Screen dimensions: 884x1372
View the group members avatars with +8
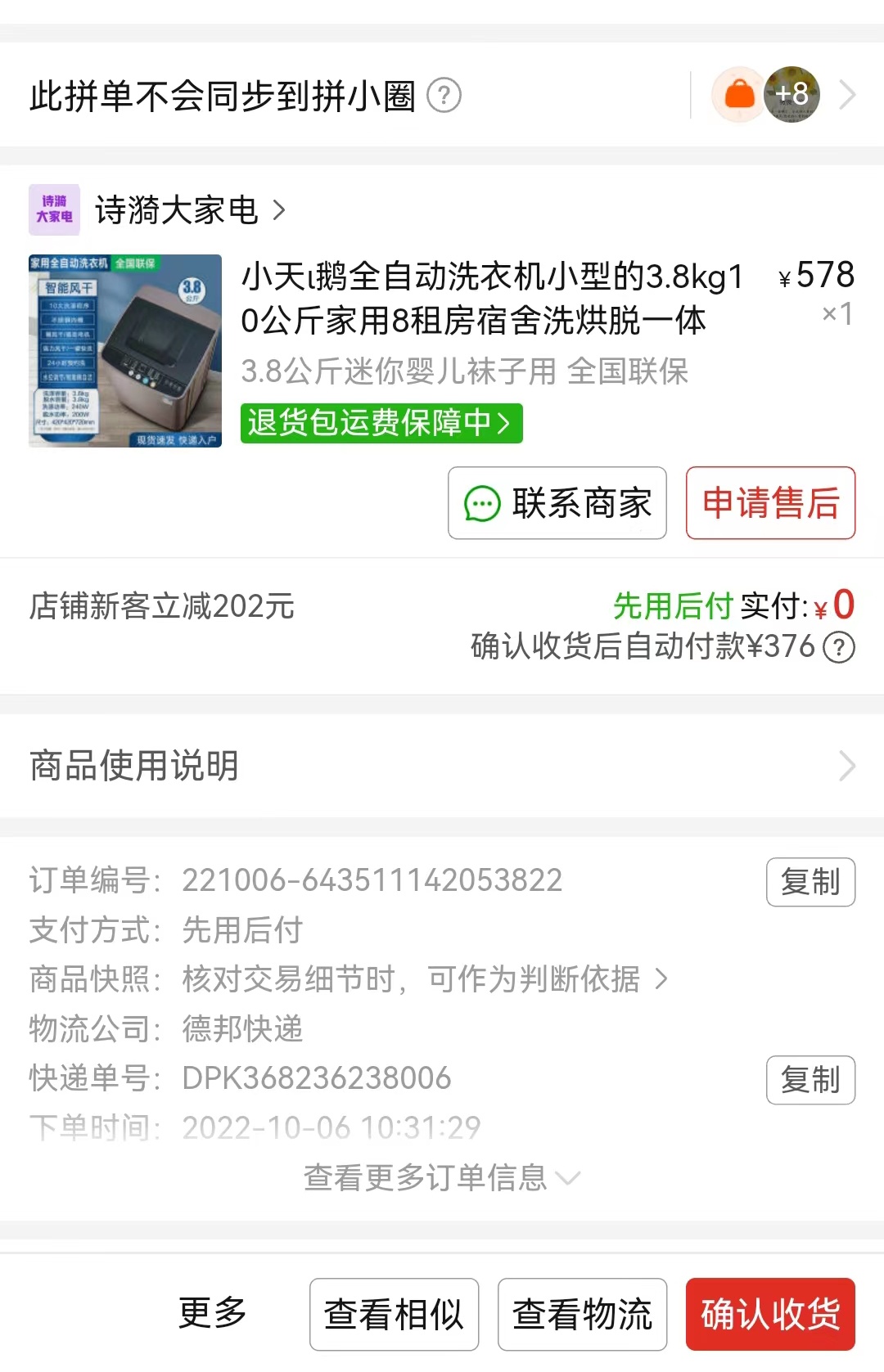[767, 95]
